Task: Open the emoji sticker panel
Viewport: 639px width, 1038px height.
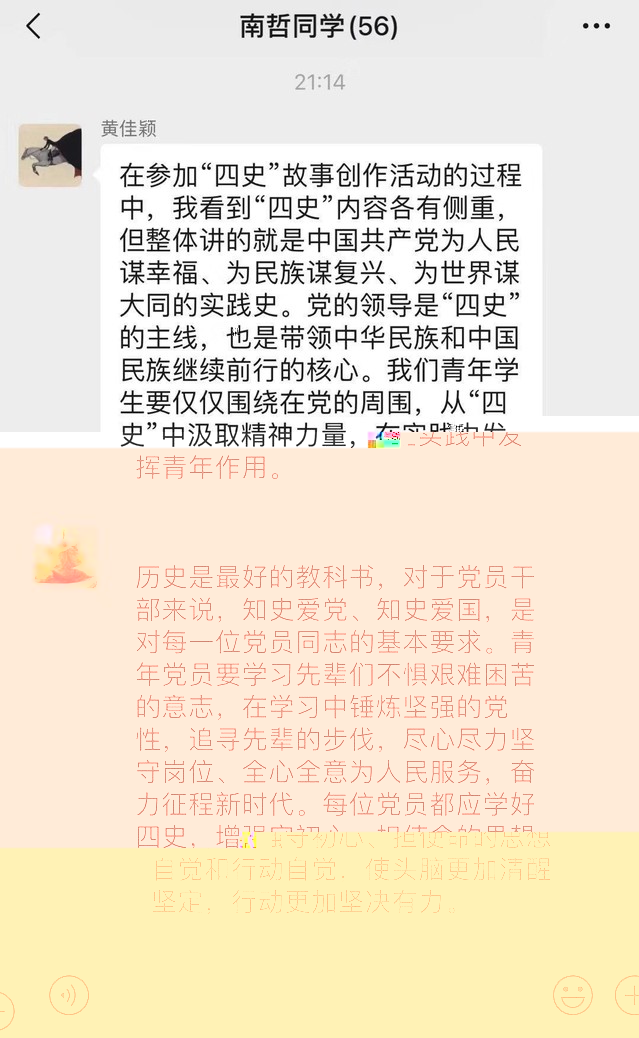Action: click(x=573, y=995)
